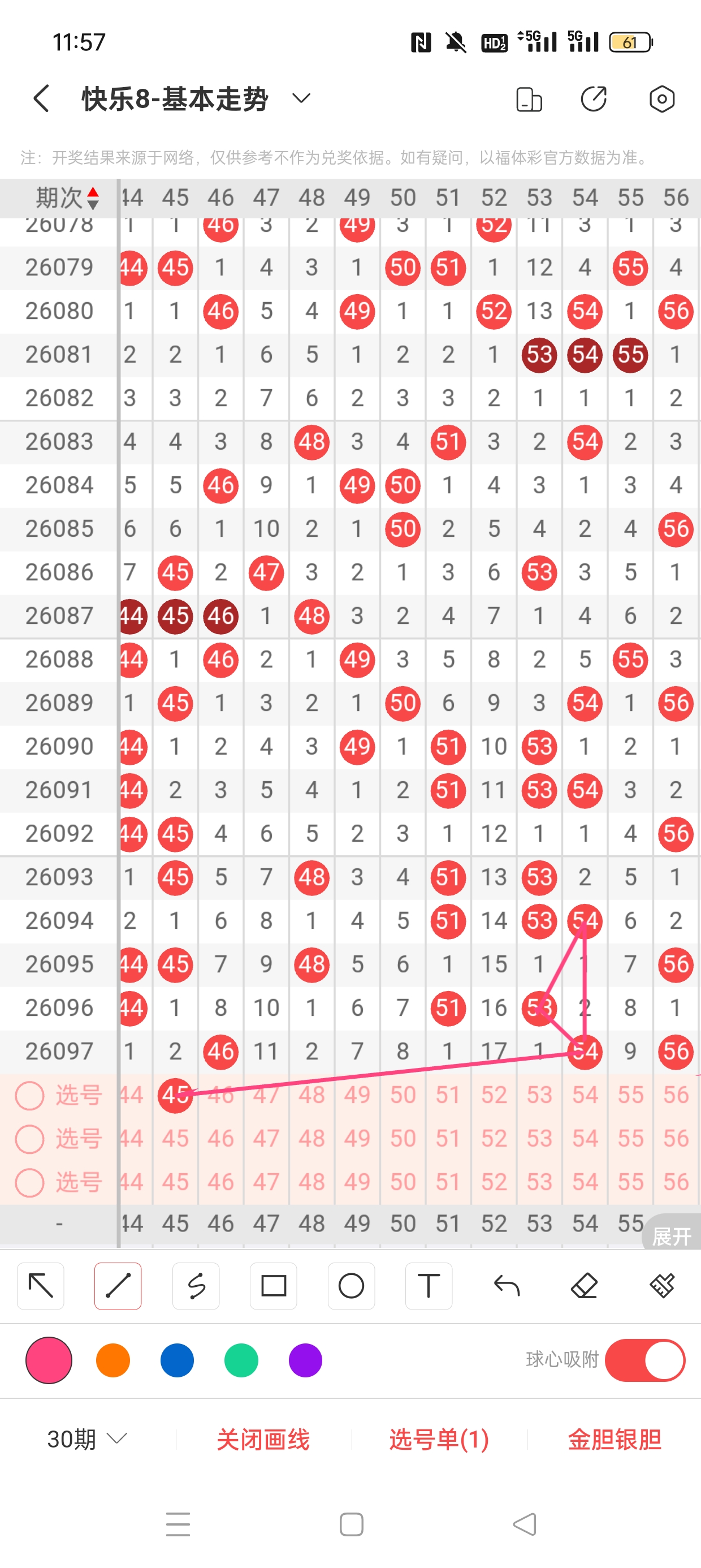Tap 关闭画线 to close line drawing

click(263, 1439)
